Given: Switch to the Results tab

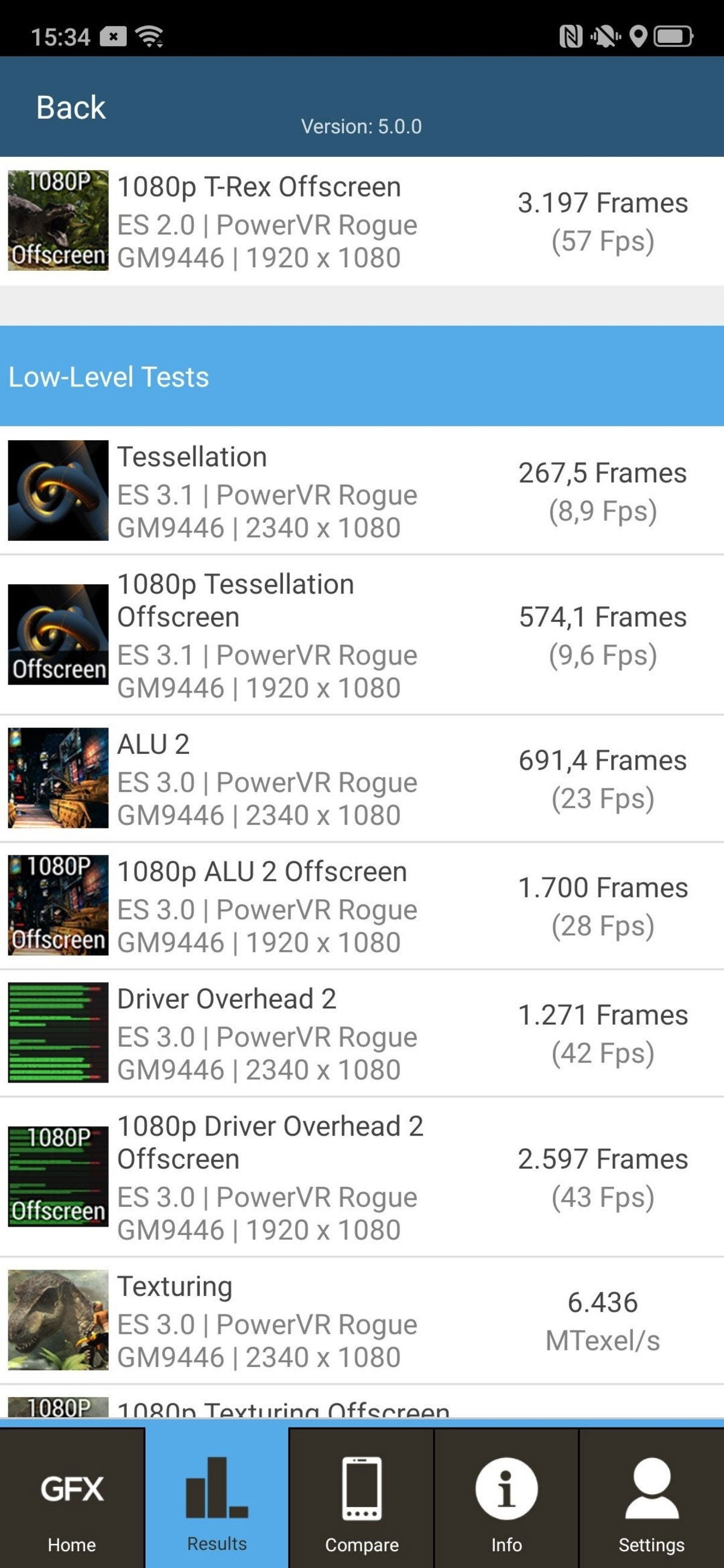Looking at the screenshot, I should (217, 1499).
